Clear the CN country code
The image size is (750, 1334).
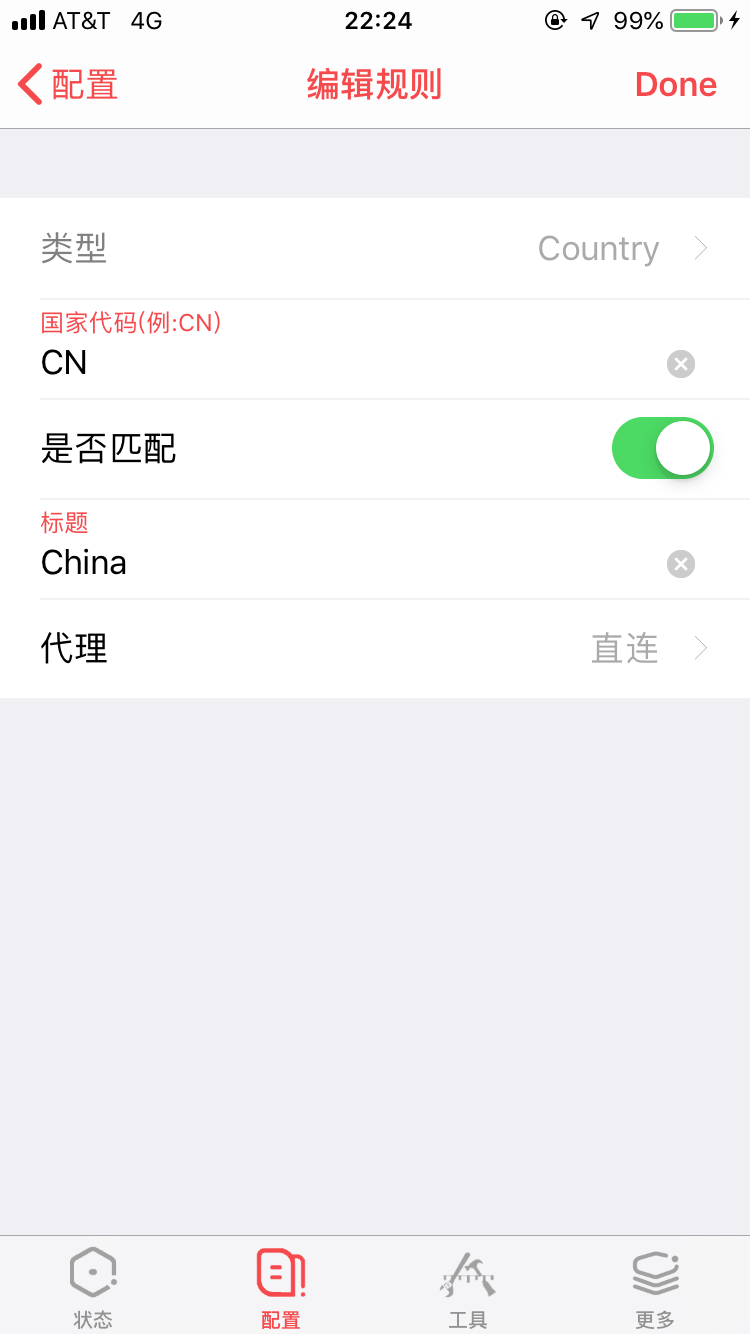tap(681, 364)
